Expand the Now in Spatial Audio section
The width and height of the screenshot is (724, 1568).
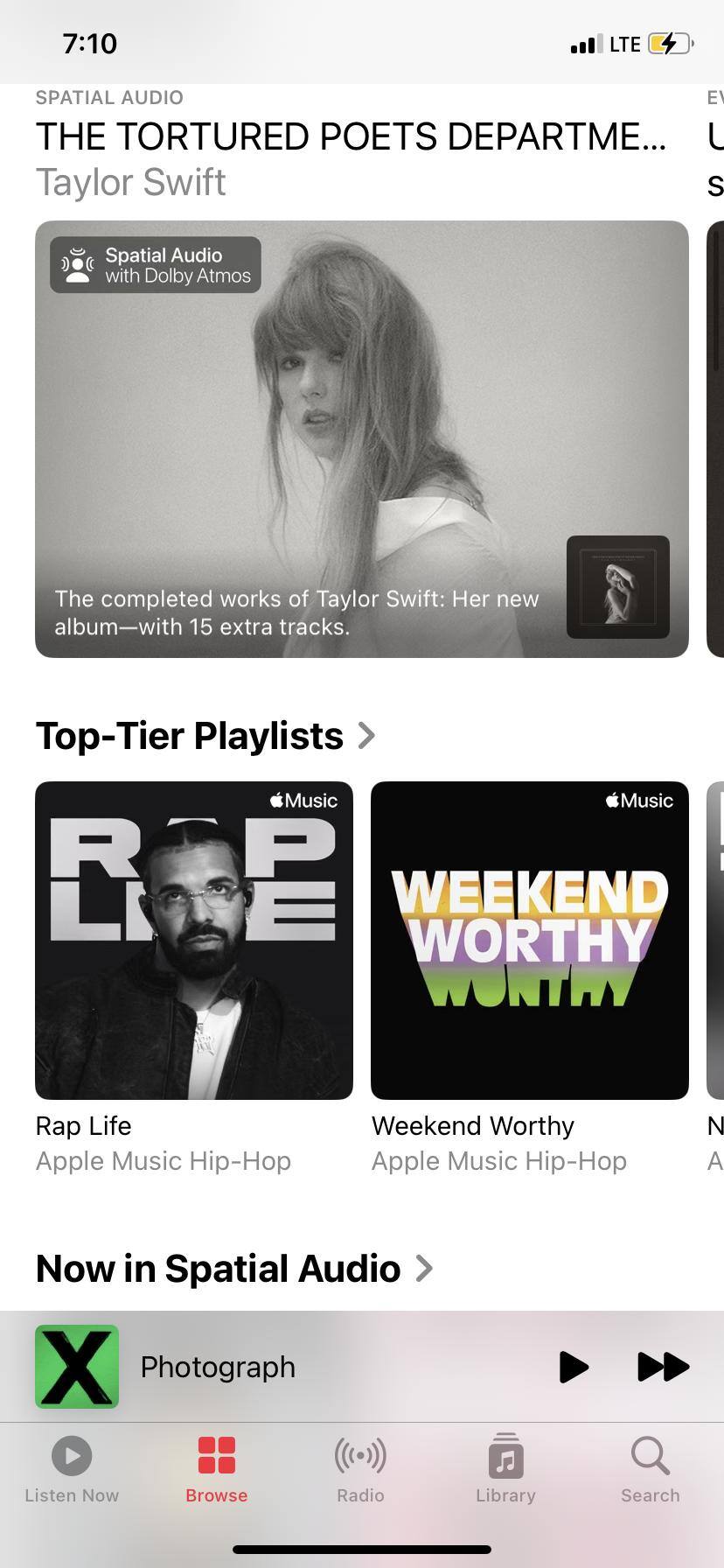coord(234,1269)
